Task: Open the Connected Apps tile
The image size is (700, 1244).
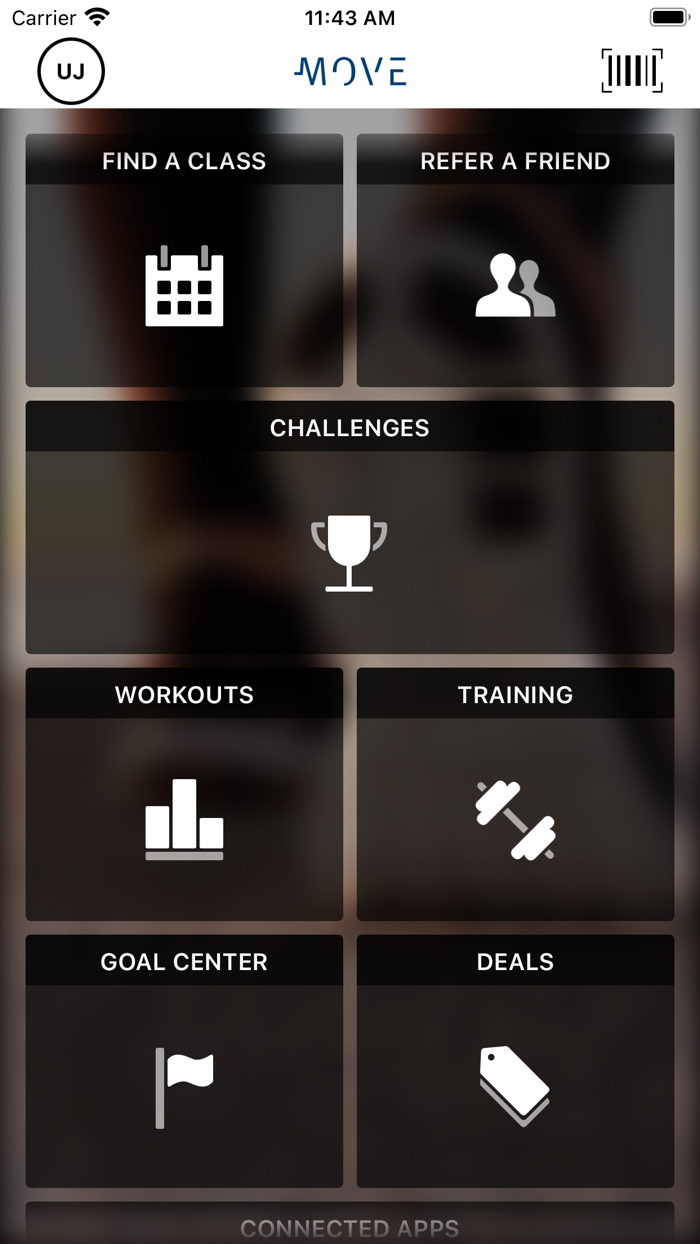Action: coord(350,1224)
